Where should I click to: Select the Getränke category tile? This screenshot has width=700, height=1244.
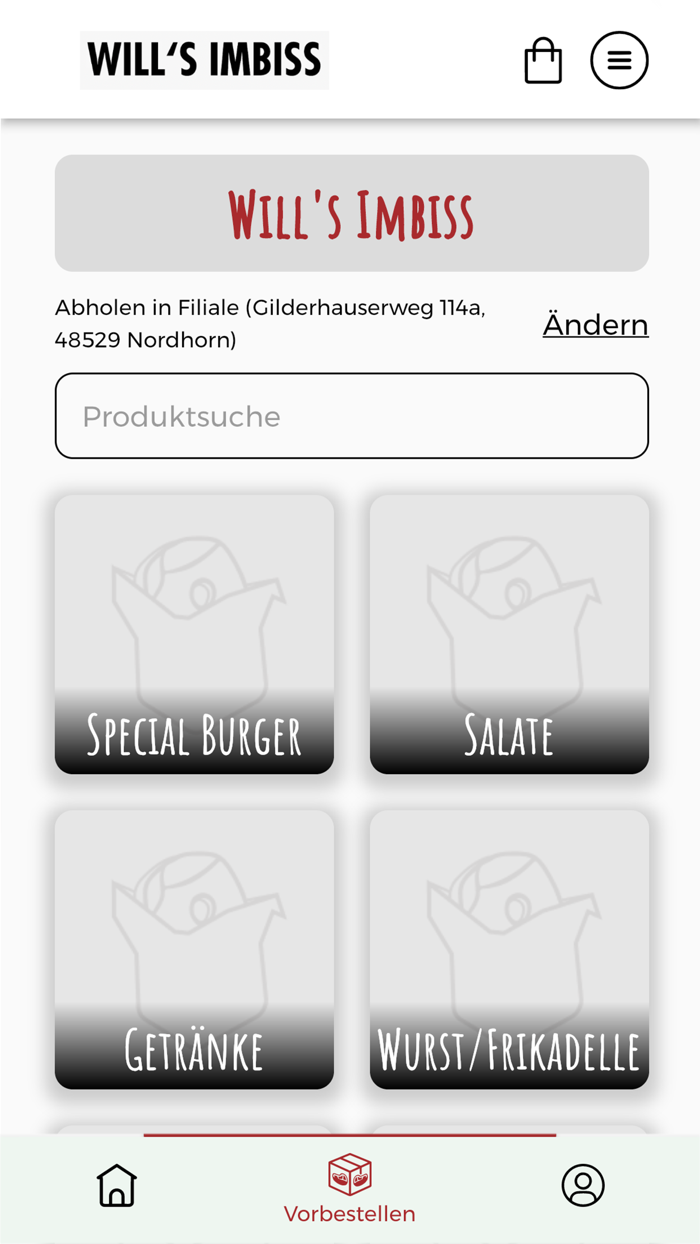point(194,949)
